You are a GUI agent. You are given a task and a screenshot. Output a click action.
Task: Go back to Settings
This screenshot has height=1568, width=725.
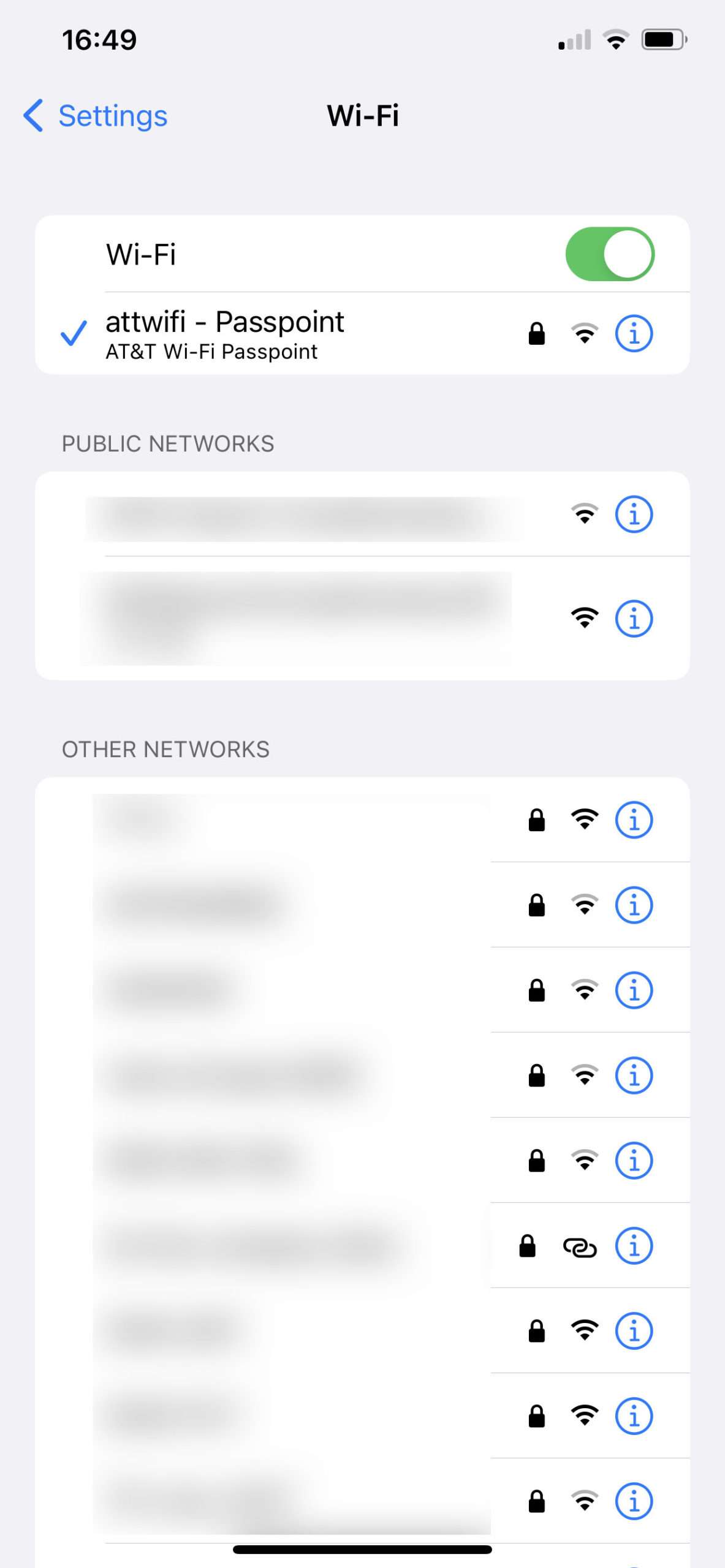pyautogui.click(x=96, y=116)
